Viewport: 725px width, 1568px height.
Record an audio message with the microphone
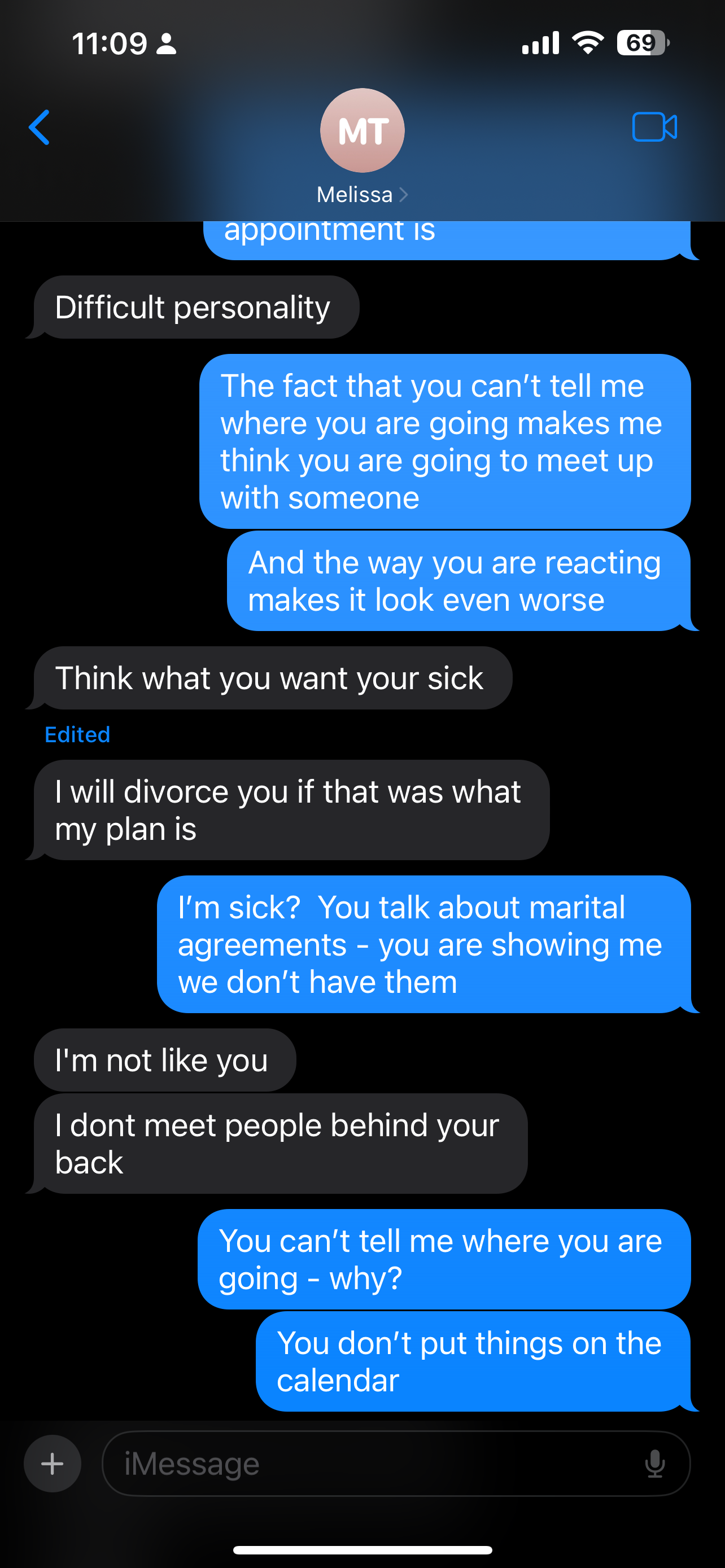(x=654, y=1464)
